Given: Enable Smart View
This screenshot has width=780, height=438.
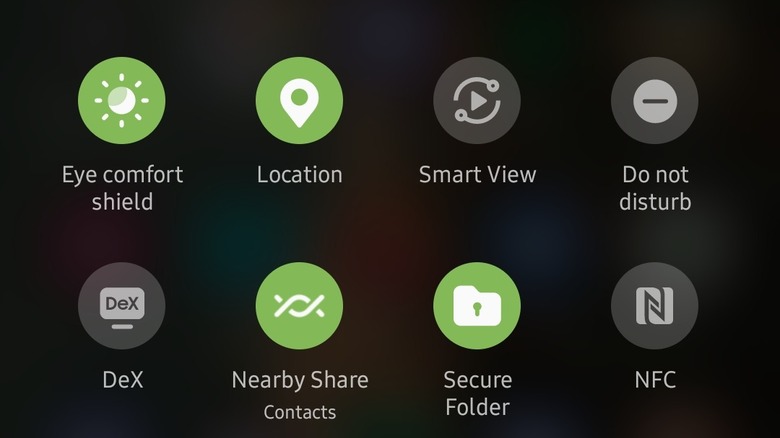Looking at the screenshot, I should tap(477, 100).
